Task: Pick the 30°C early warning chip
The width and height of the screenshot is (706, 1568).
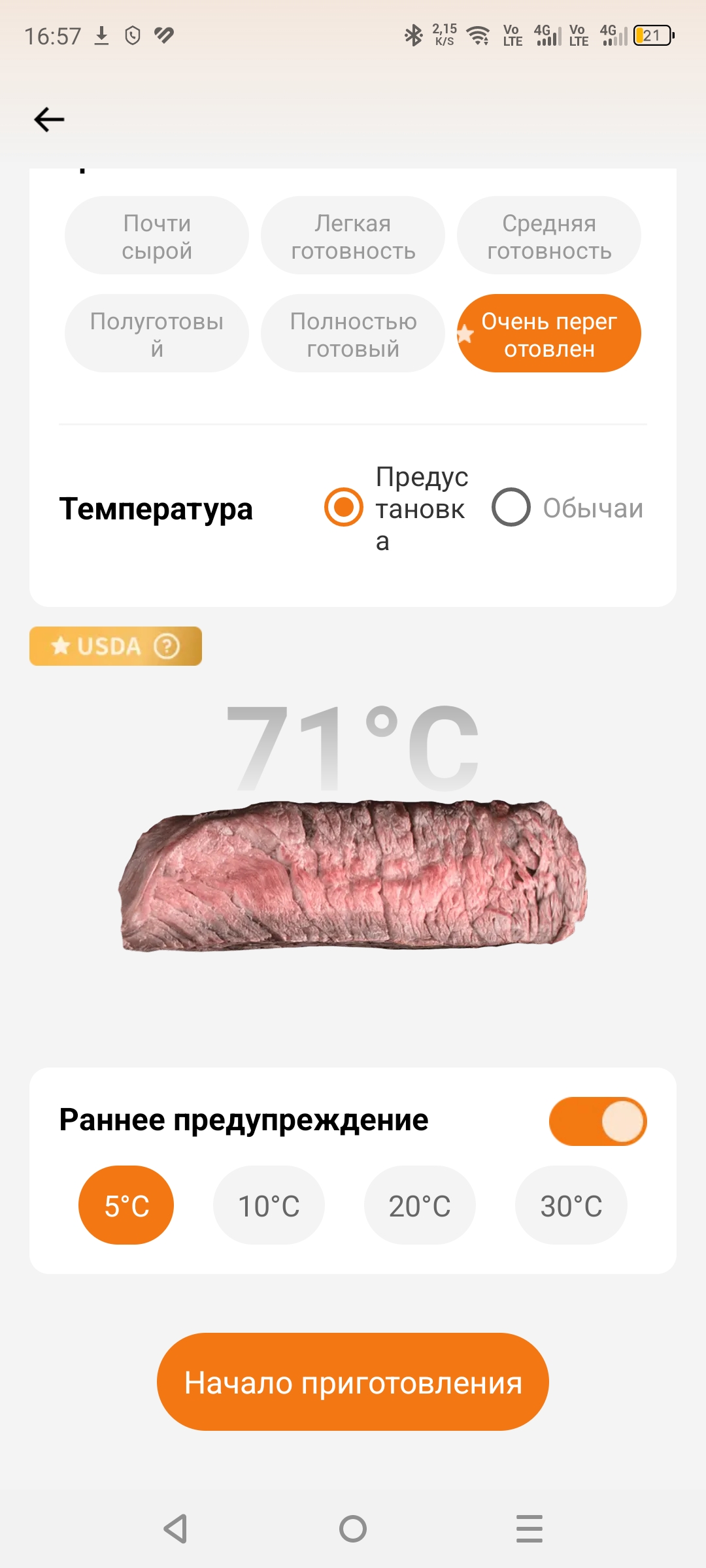Action: point(571,1205)
